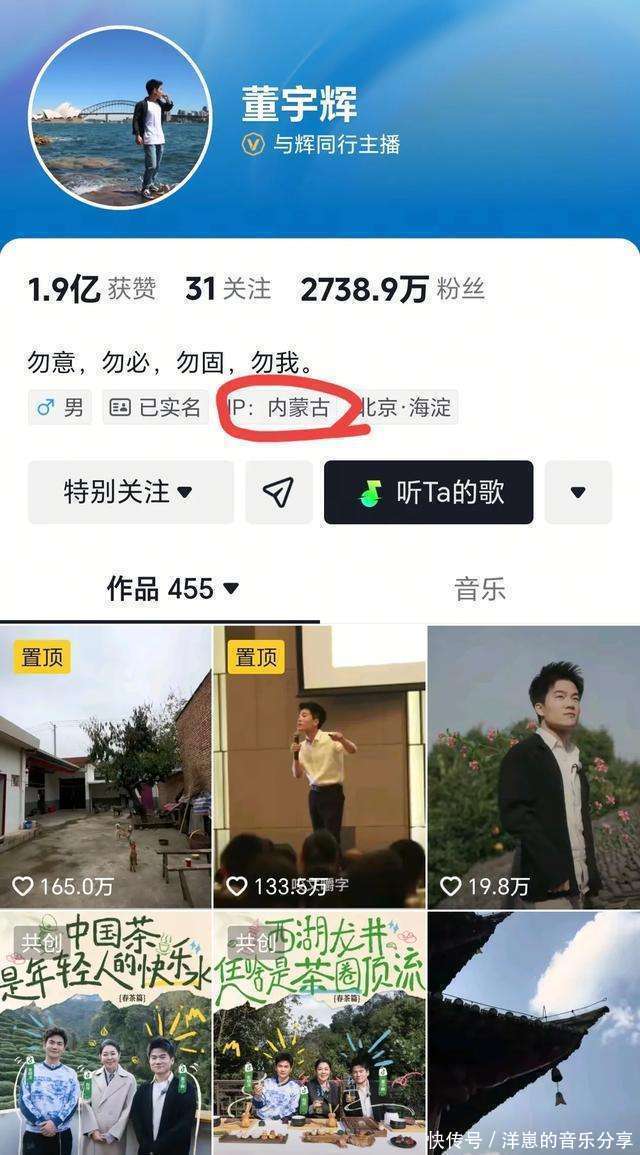View the 2738.9万 粉丝 followers list
The image size is (640, 1155).
pyautogui.click(x=393, y=289)
